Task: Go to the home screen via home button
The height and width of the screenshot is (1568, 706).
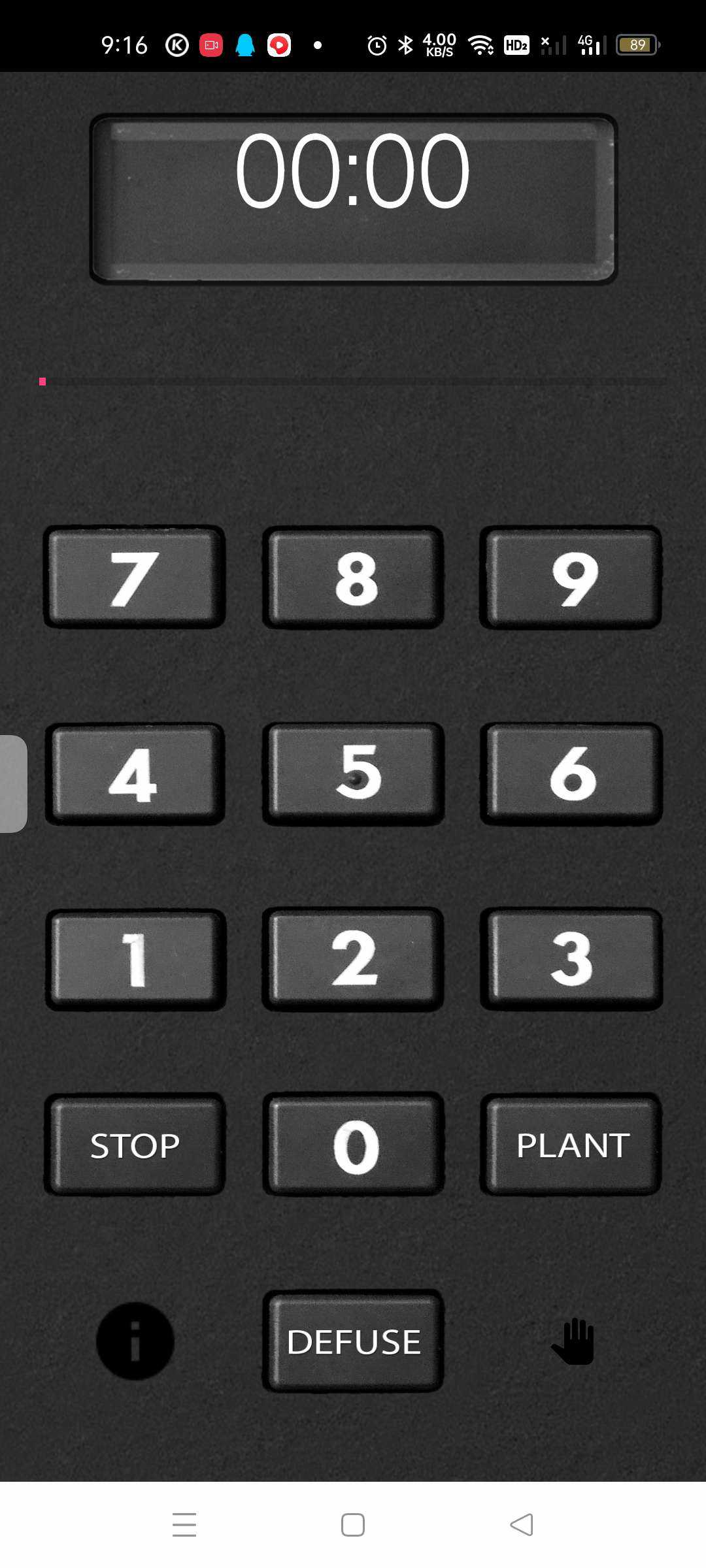Action: point(353,1525)
